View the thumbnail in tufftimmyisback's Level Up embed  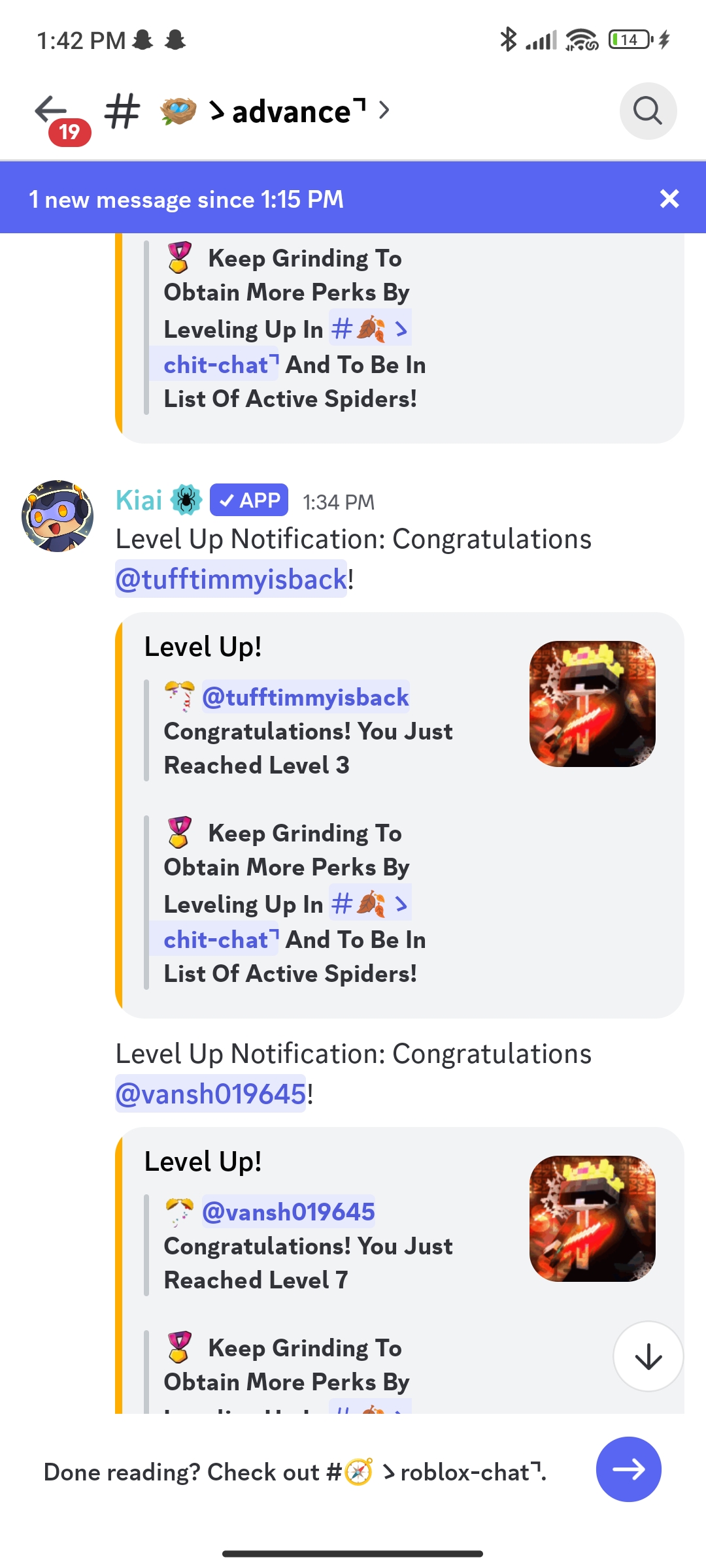592,704
